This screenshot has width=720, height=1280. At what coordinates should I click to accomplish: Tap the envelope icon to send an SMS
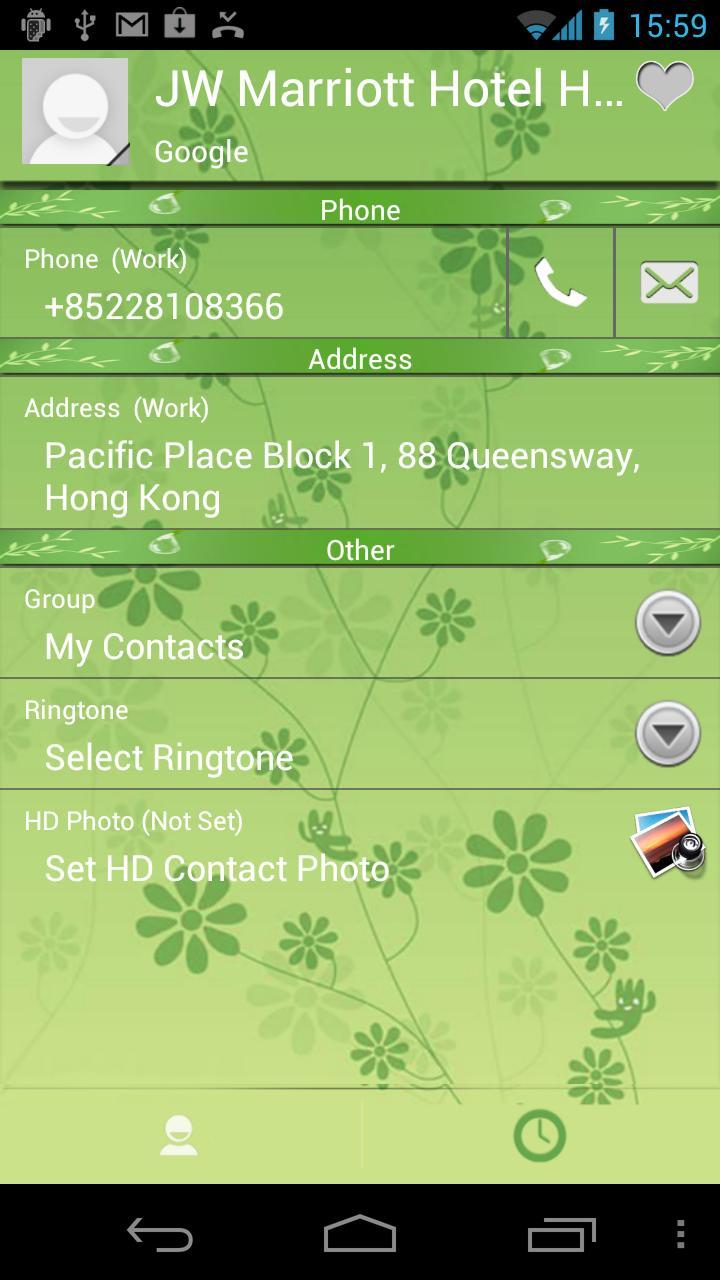click(x=666, y=282)
